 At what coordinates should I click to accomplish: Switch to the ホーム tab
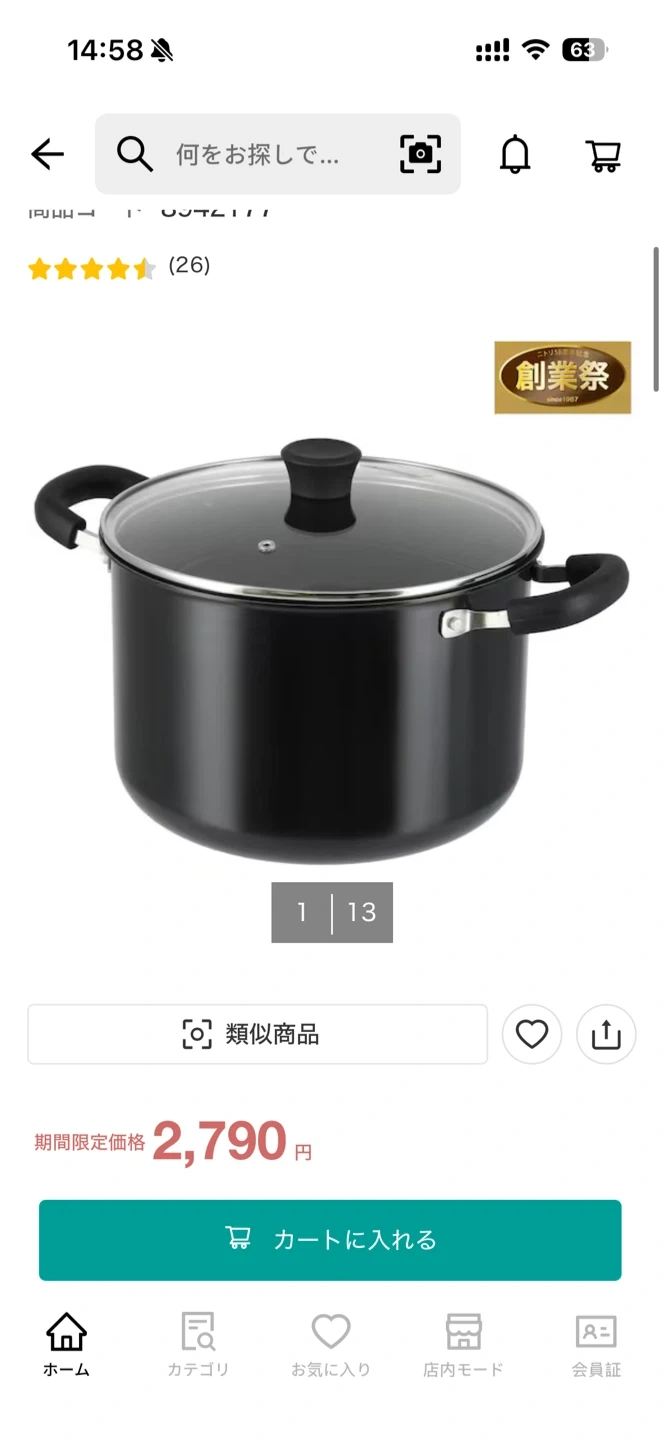tap(66, 1345)
